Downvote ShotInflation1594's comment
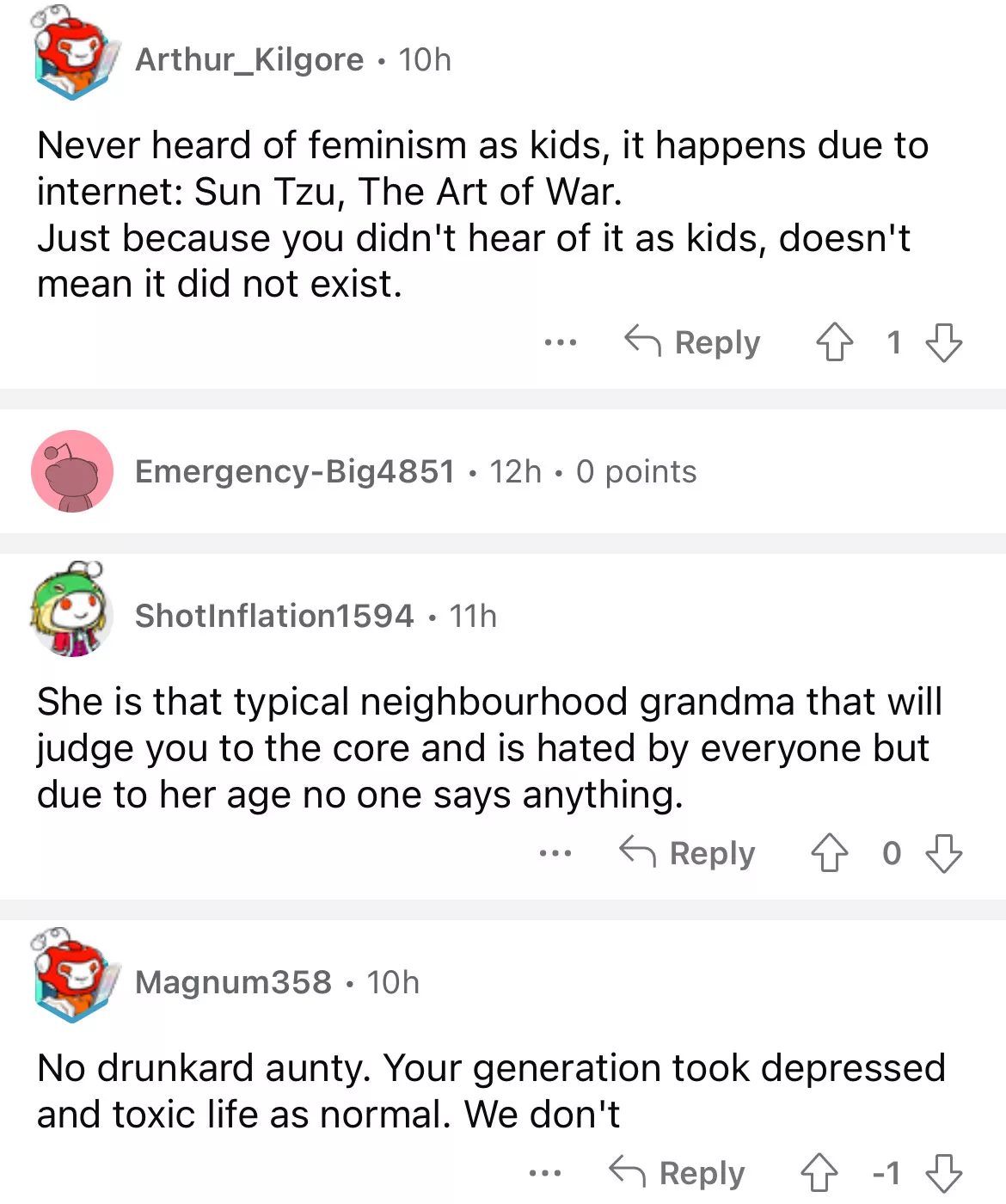Image resolution: width=1006 pixels, height=1204 pixels. [x=943, y=853]
